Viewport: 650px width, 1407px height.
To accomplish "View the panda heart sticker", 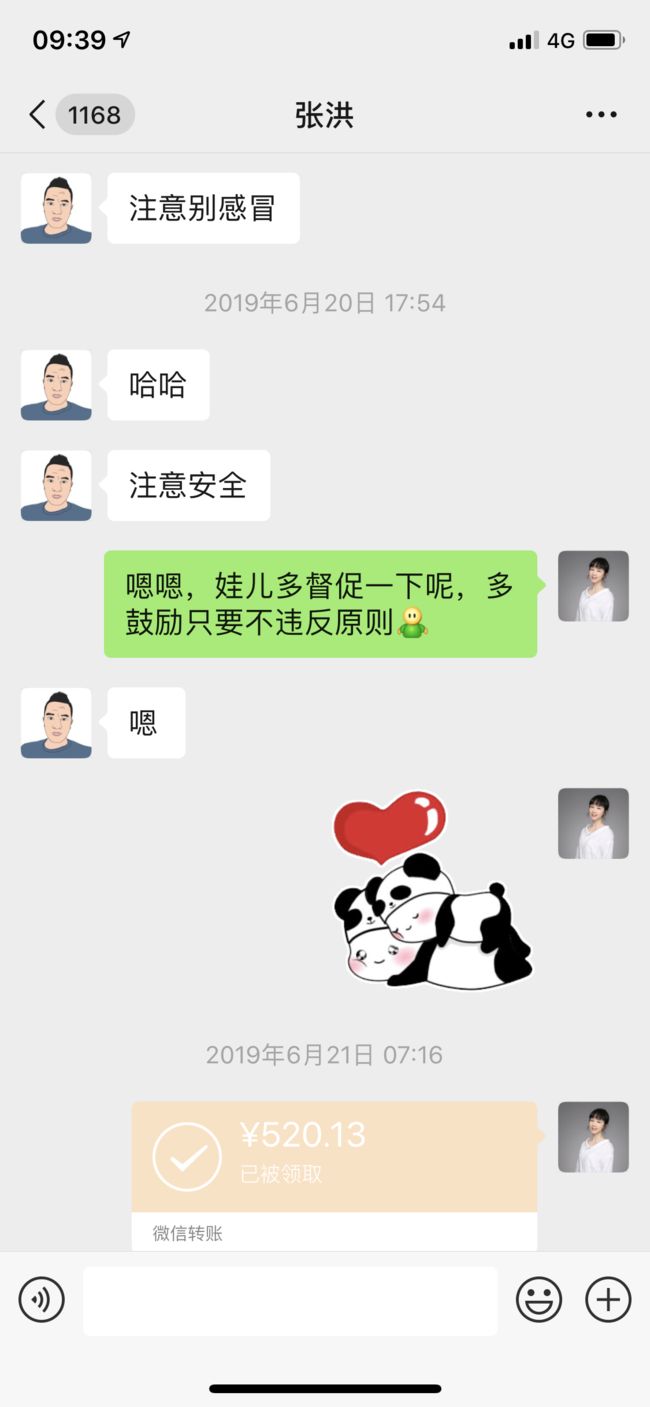I will [432, 890].
